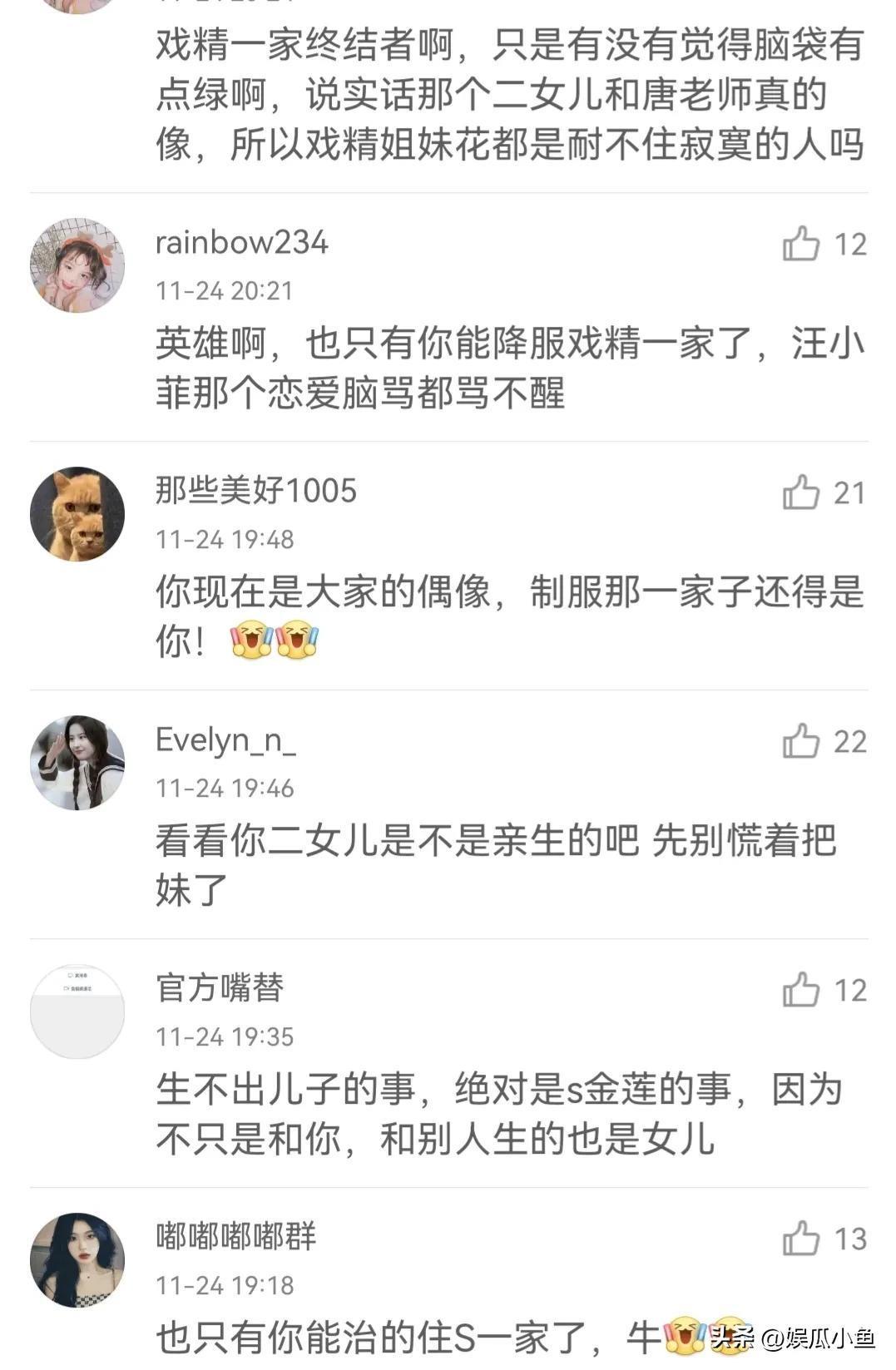Open 嘟嘟嘟嘟群's profile avatar
The image size is (896, 1370).
(77, 1260)
